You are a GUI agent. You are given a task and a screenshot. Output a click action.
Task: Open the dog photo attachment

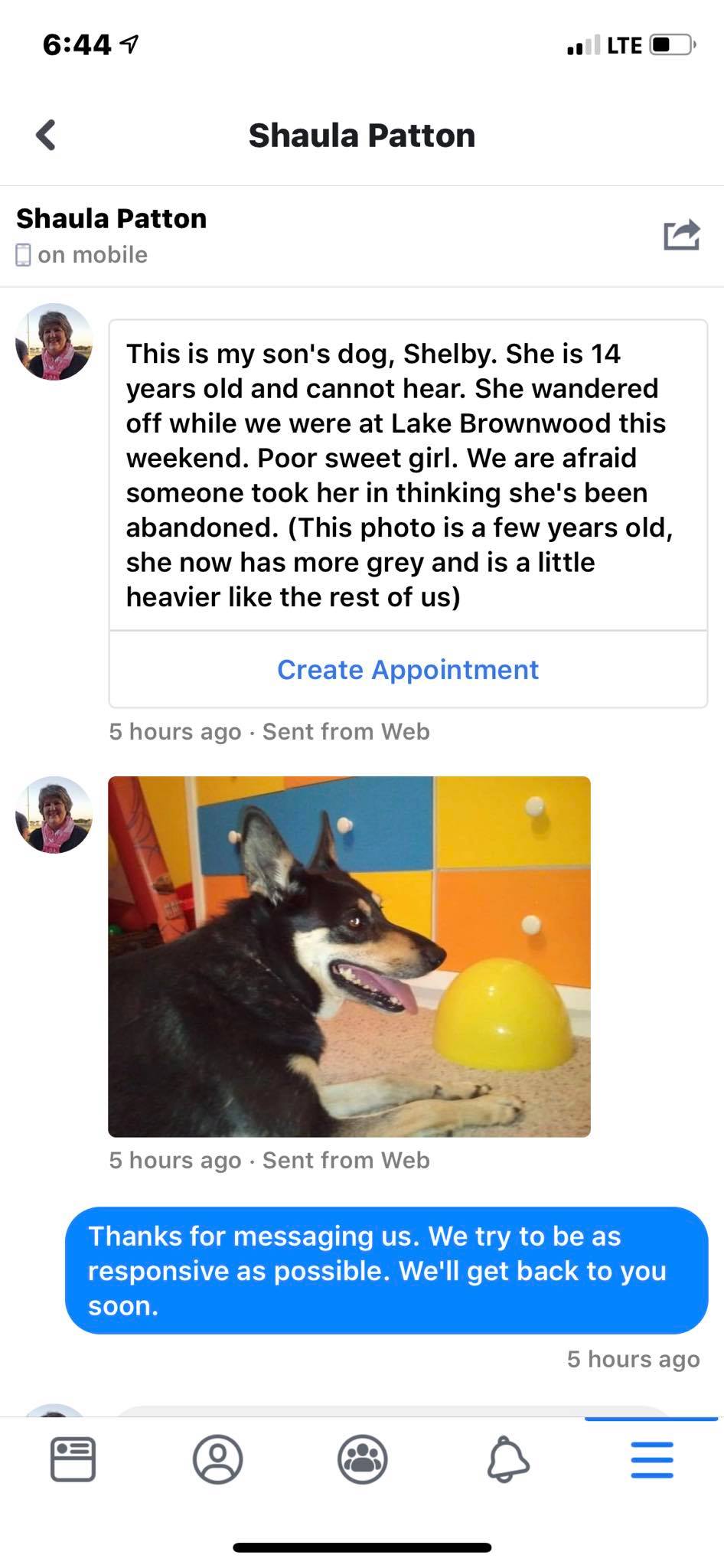[349, 956]
